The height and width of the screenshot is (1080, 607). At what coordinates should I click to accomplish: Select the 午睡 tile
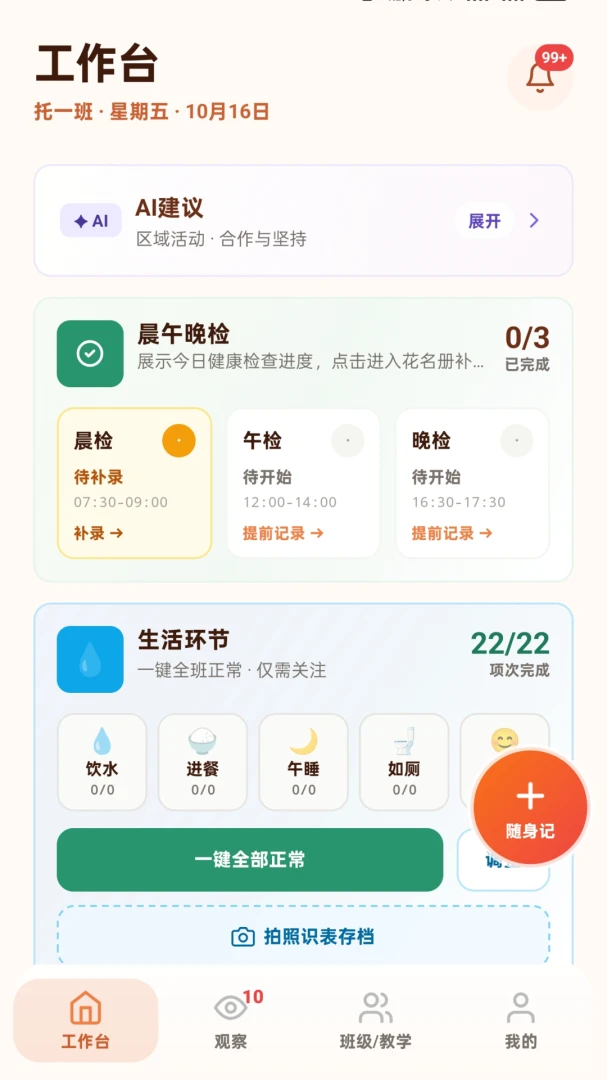pos(303,762)
